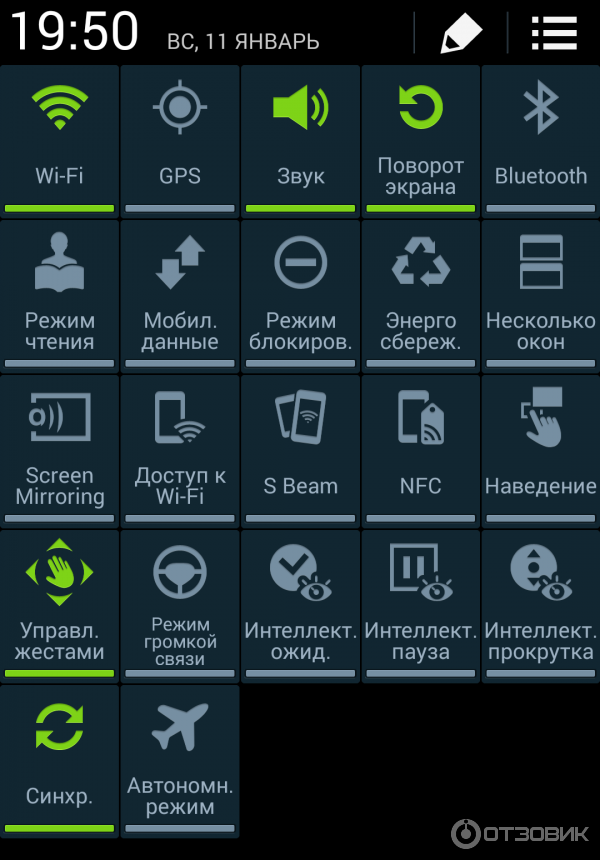Turn off Синхр. sync

pos(60,760)
